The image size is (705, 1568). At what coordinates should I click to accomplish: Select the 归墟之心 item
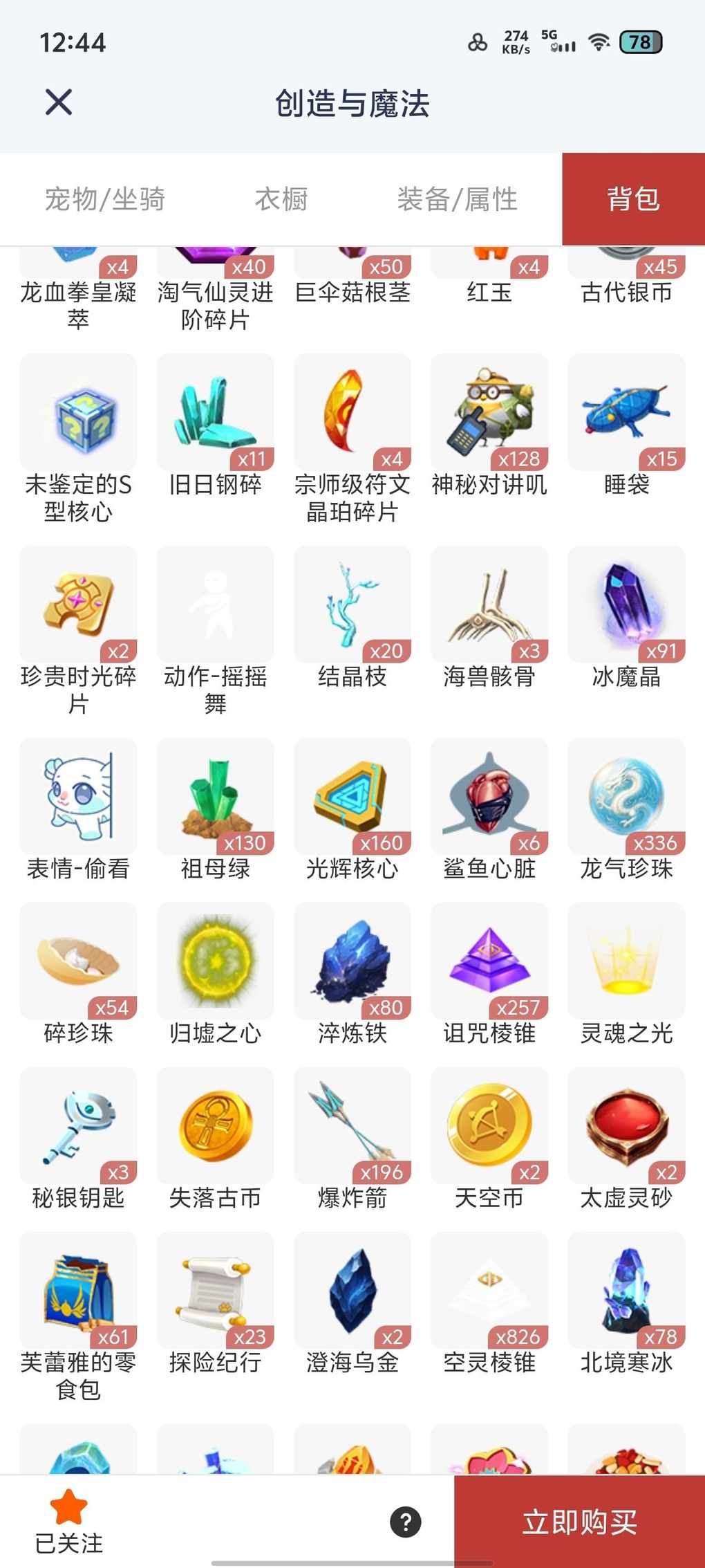click(215, 961)
